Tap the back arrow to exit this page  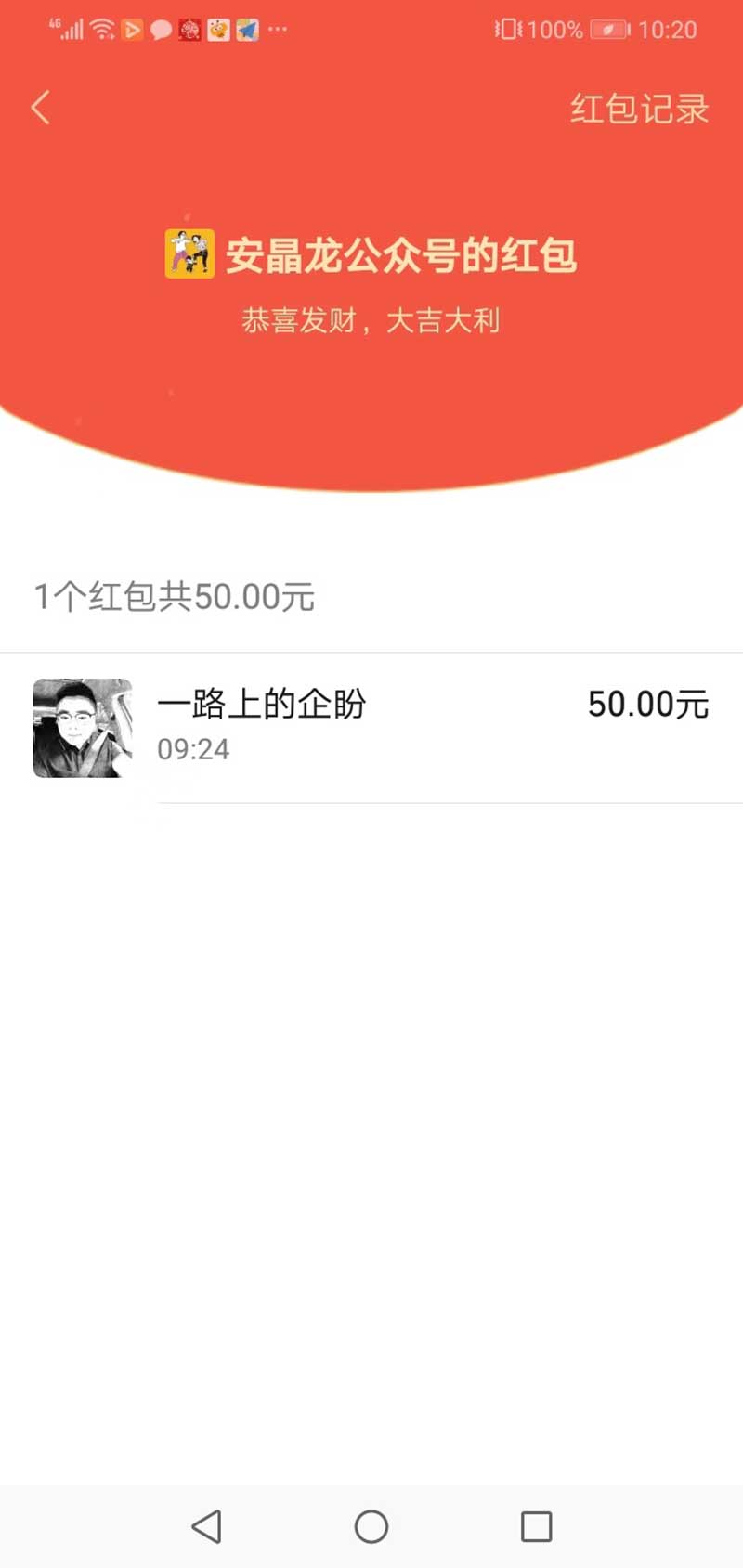coord(39,107)
